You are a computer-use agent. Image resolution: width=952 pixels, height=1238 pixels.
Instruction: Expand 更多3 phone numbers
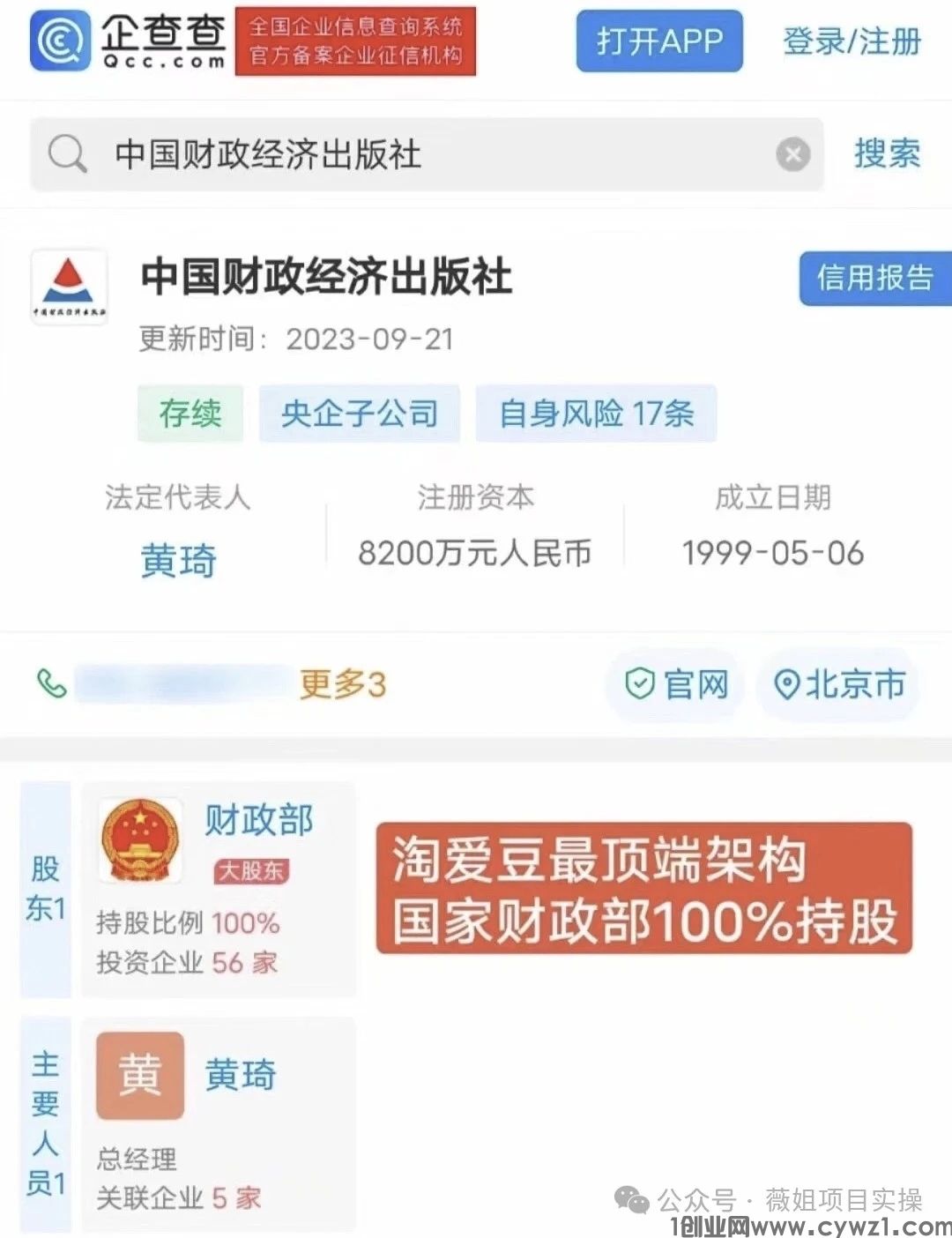(x=346, y=684)
